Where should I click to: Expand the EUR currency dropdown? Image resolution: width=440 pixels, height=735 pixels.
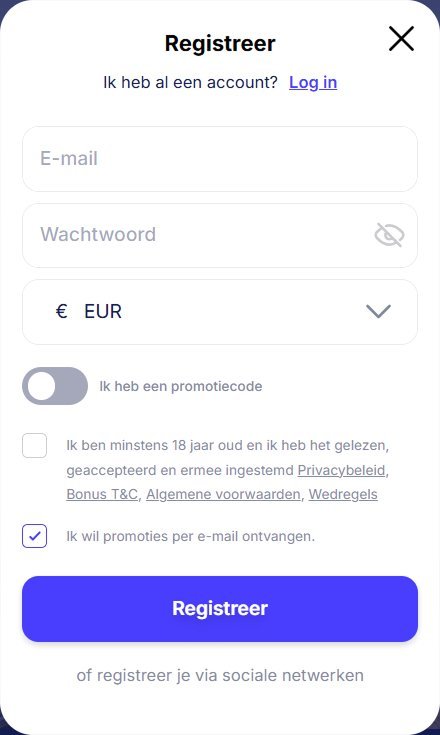coord(220,312)
